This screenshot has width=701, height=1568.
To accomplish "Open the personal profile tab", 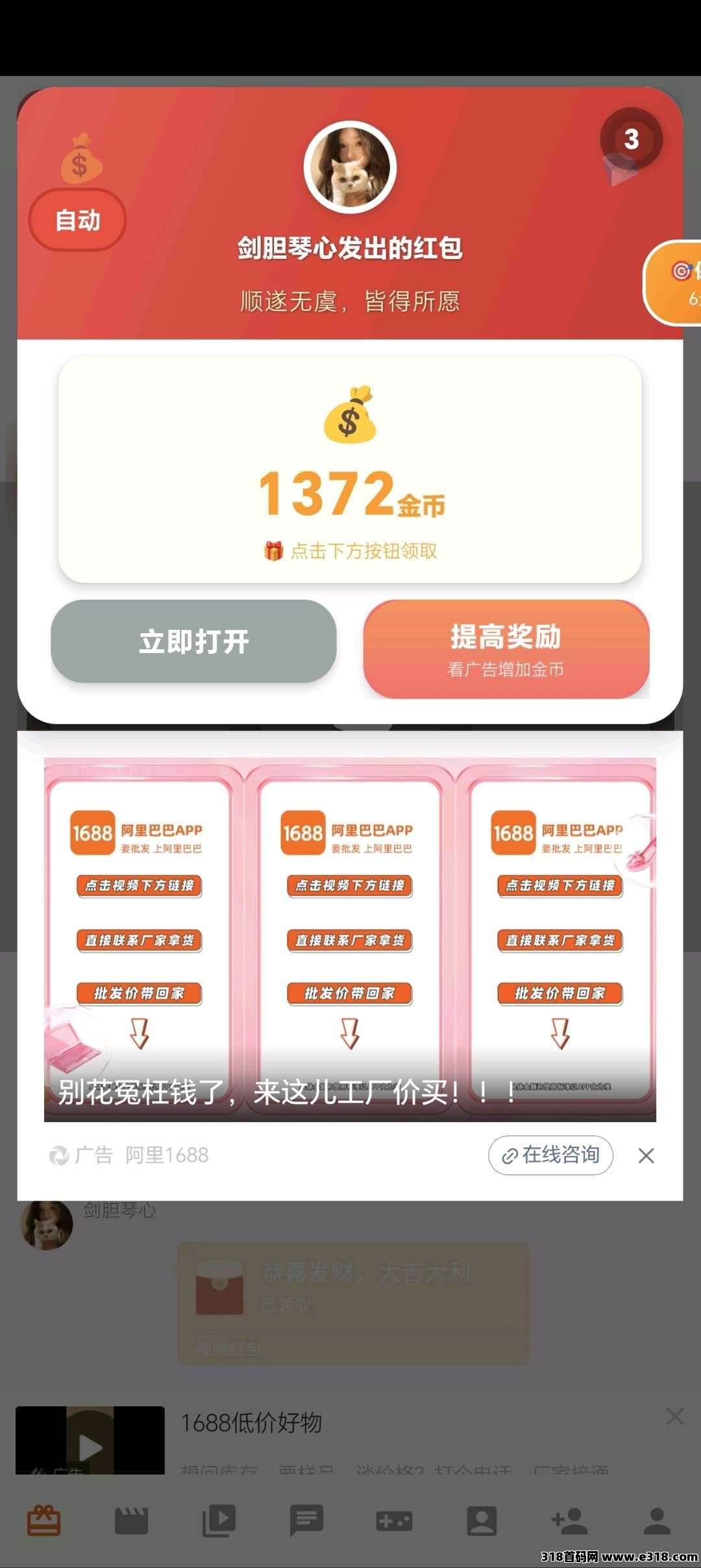I will pos(657,1521).
